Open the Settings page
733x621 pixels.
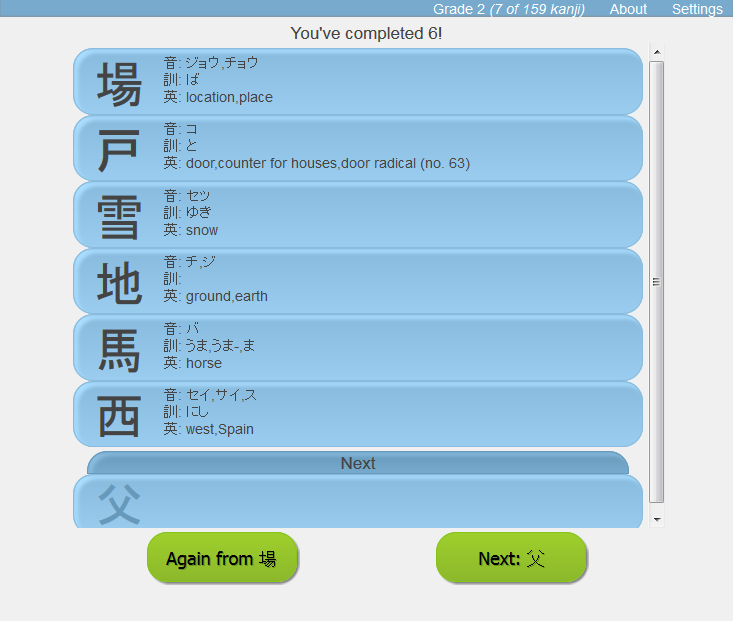pyautogui.click(x=696, y=9)
